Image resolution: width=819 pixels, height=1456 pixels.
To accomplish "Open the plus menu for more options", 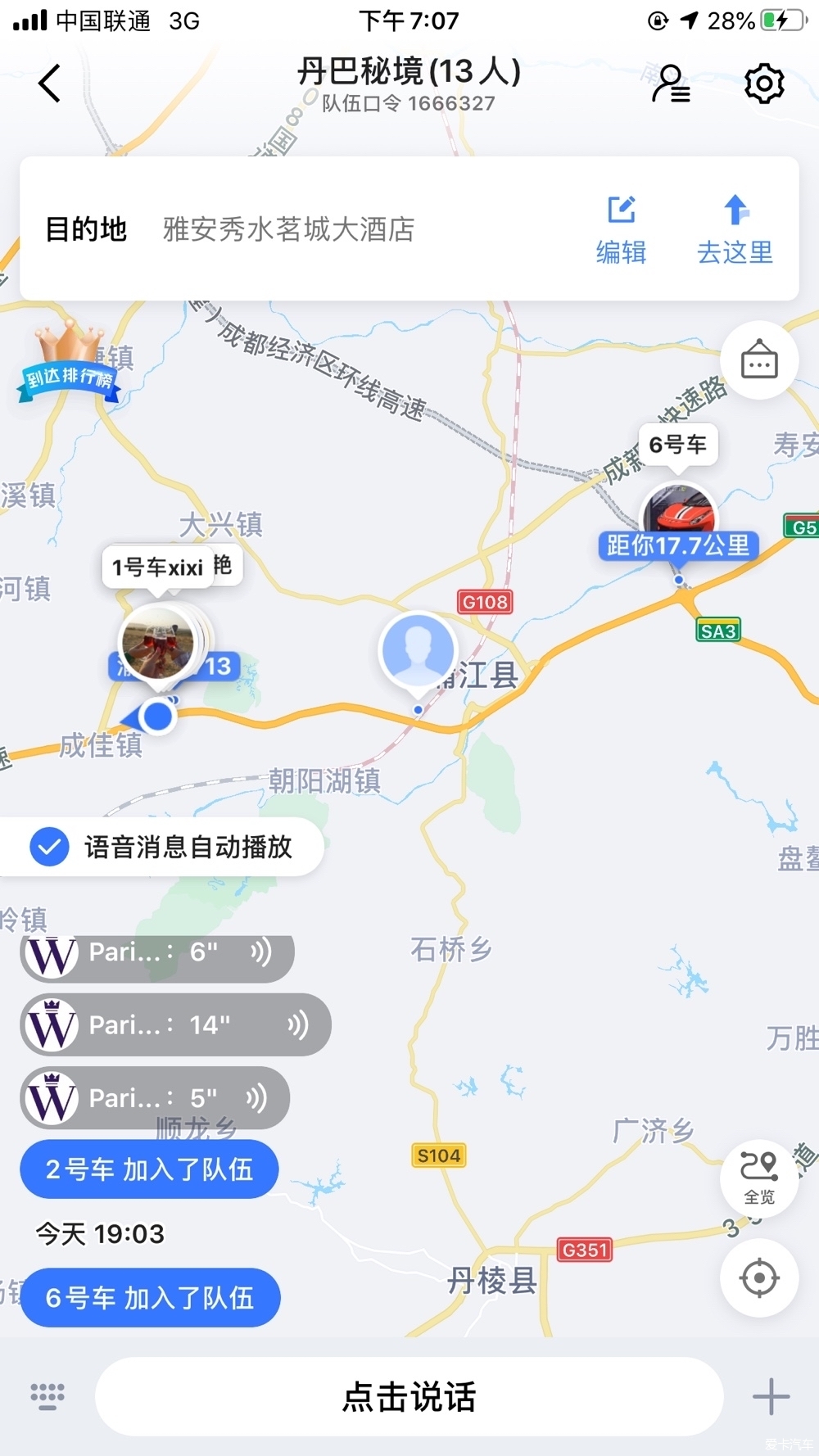I will pyautogui.click(x=771, y=1396).
